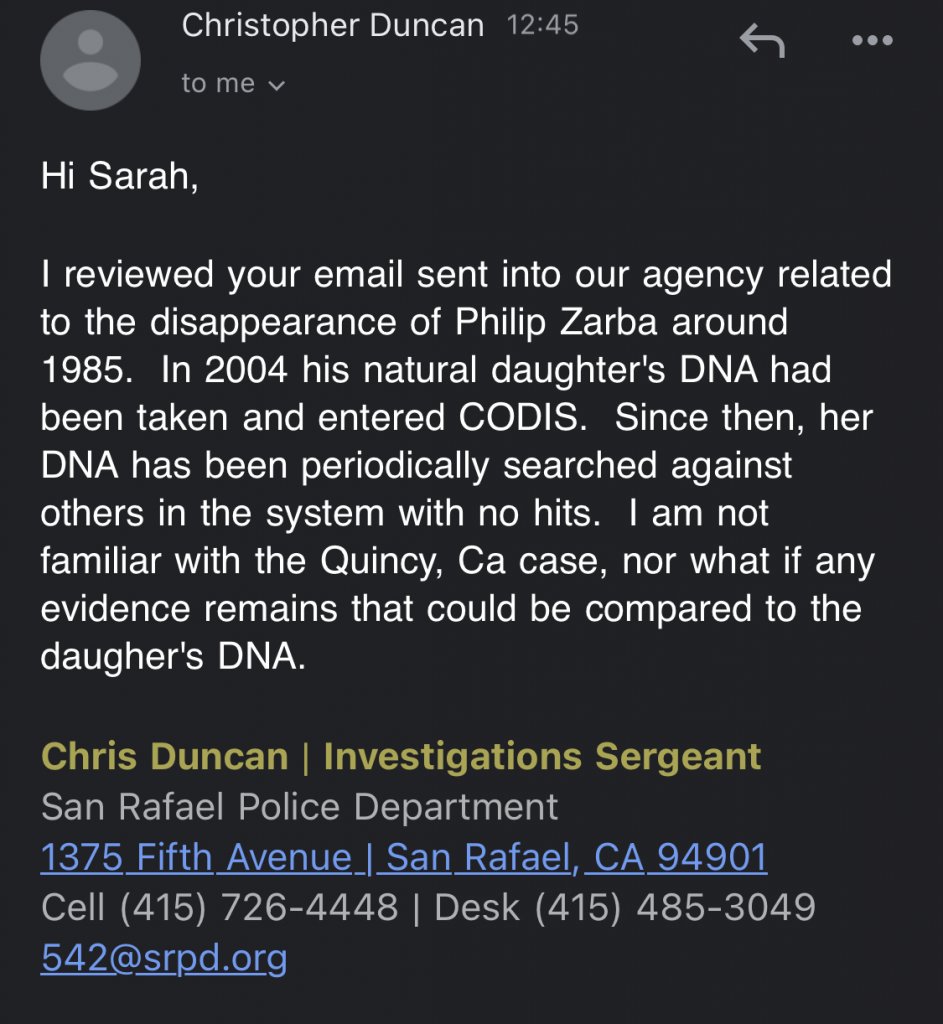Reply to Christopher Duncan's email
The height and width of the screenshot is (1024, 943).
point(764,40)
